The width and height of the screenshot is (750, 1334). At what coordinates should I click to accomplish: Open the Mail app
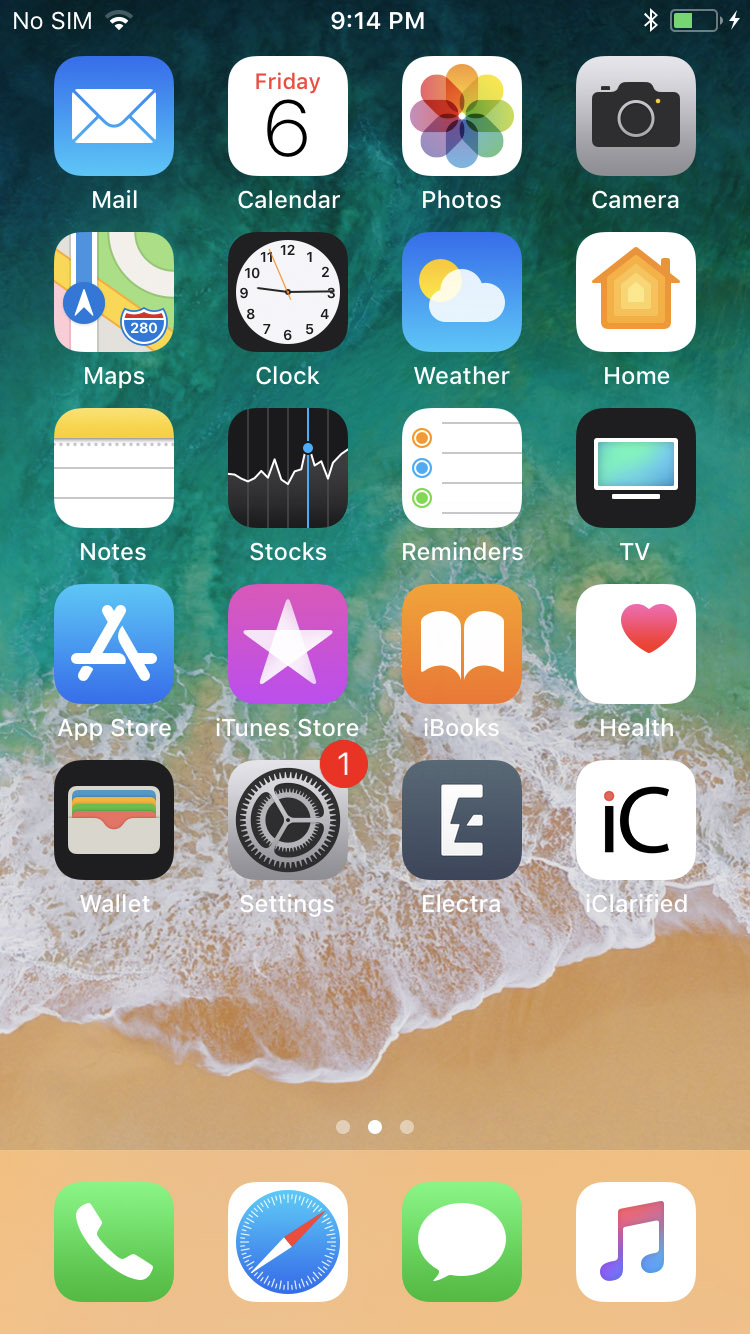click(114, 116)
